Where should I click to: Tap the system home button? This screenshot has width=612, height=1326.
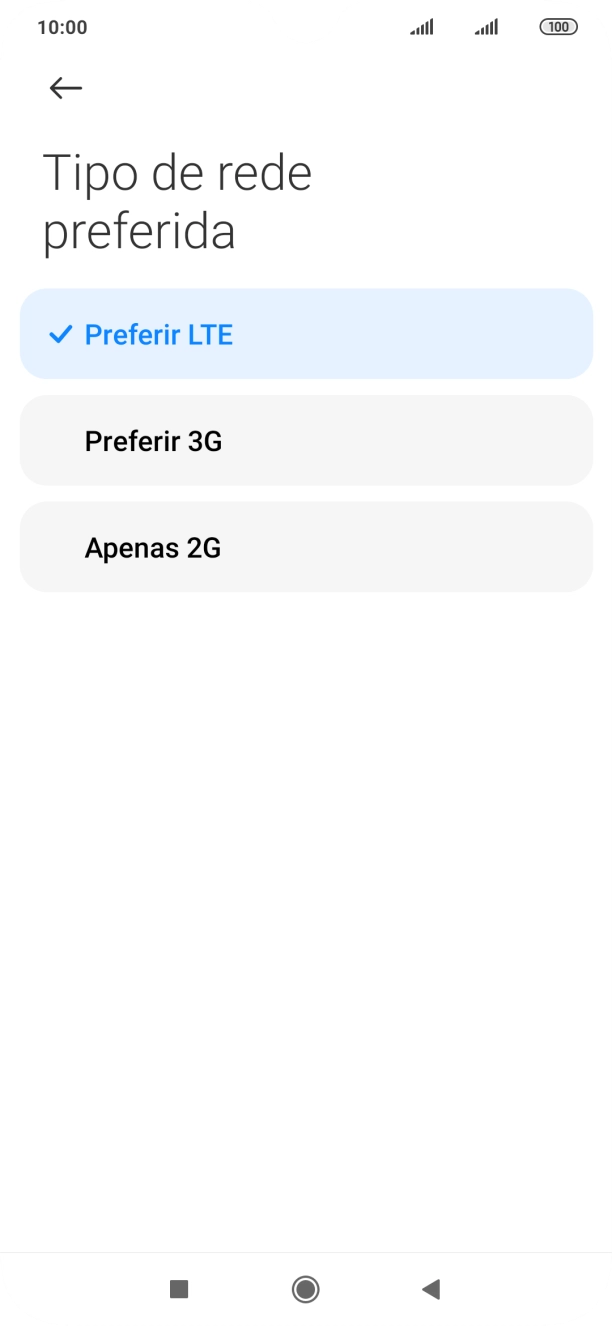306,1289
